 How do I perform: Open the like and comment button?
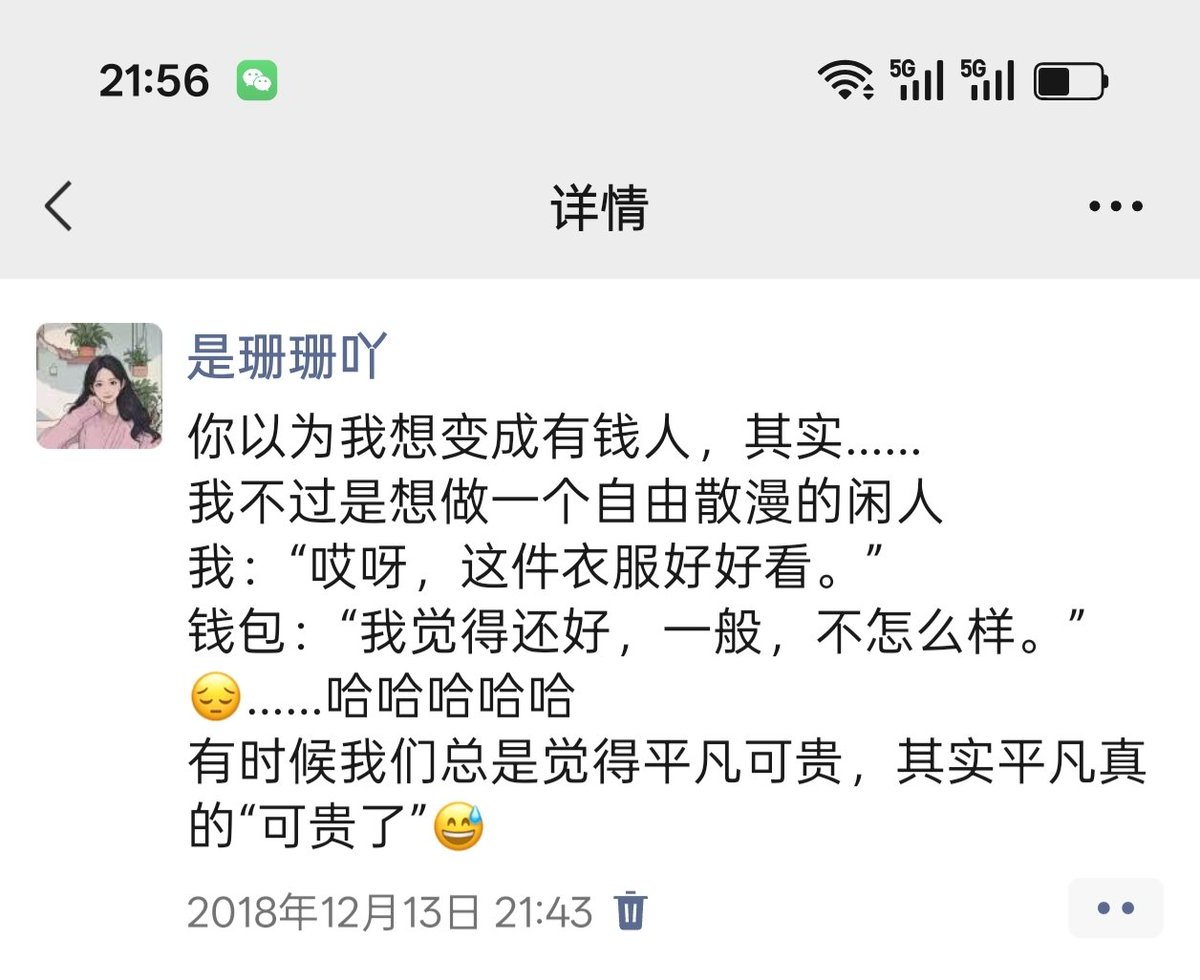[1115, 908]
